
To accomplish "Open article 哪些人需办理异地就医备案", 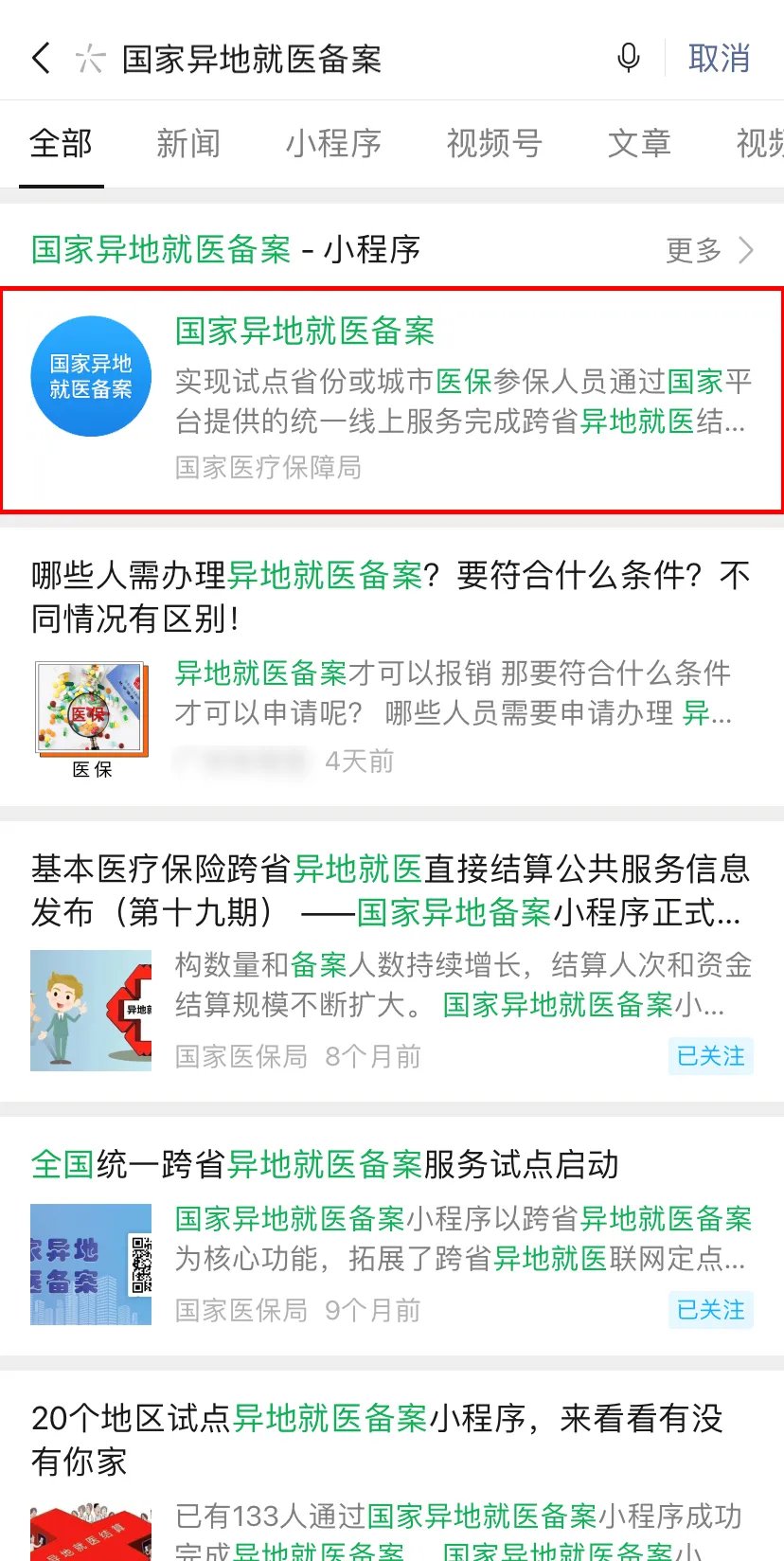I will 390,596.
